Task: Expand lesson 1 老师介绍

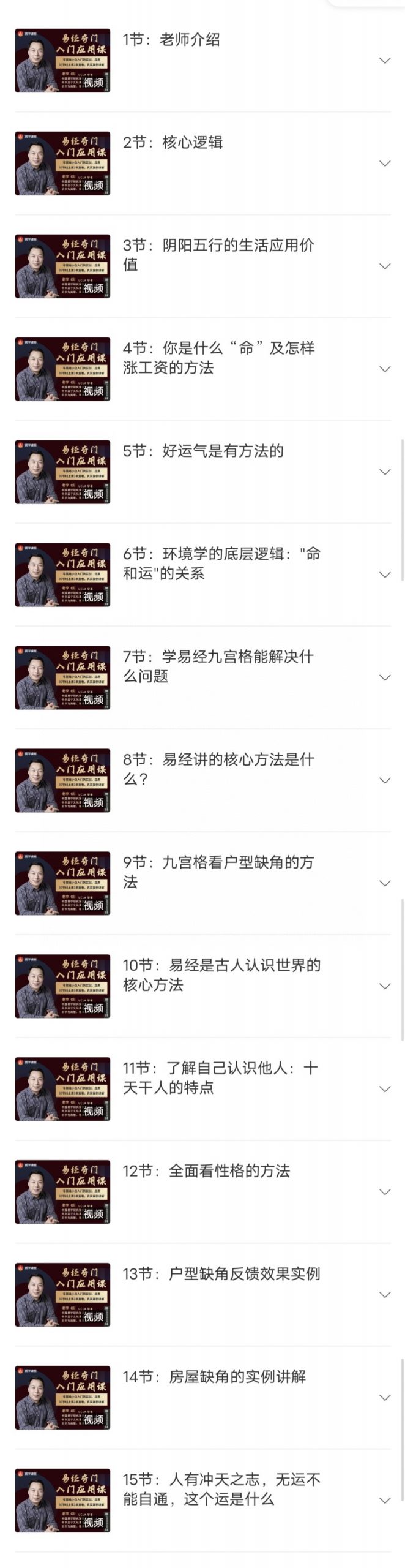Action: coord(385,61)
